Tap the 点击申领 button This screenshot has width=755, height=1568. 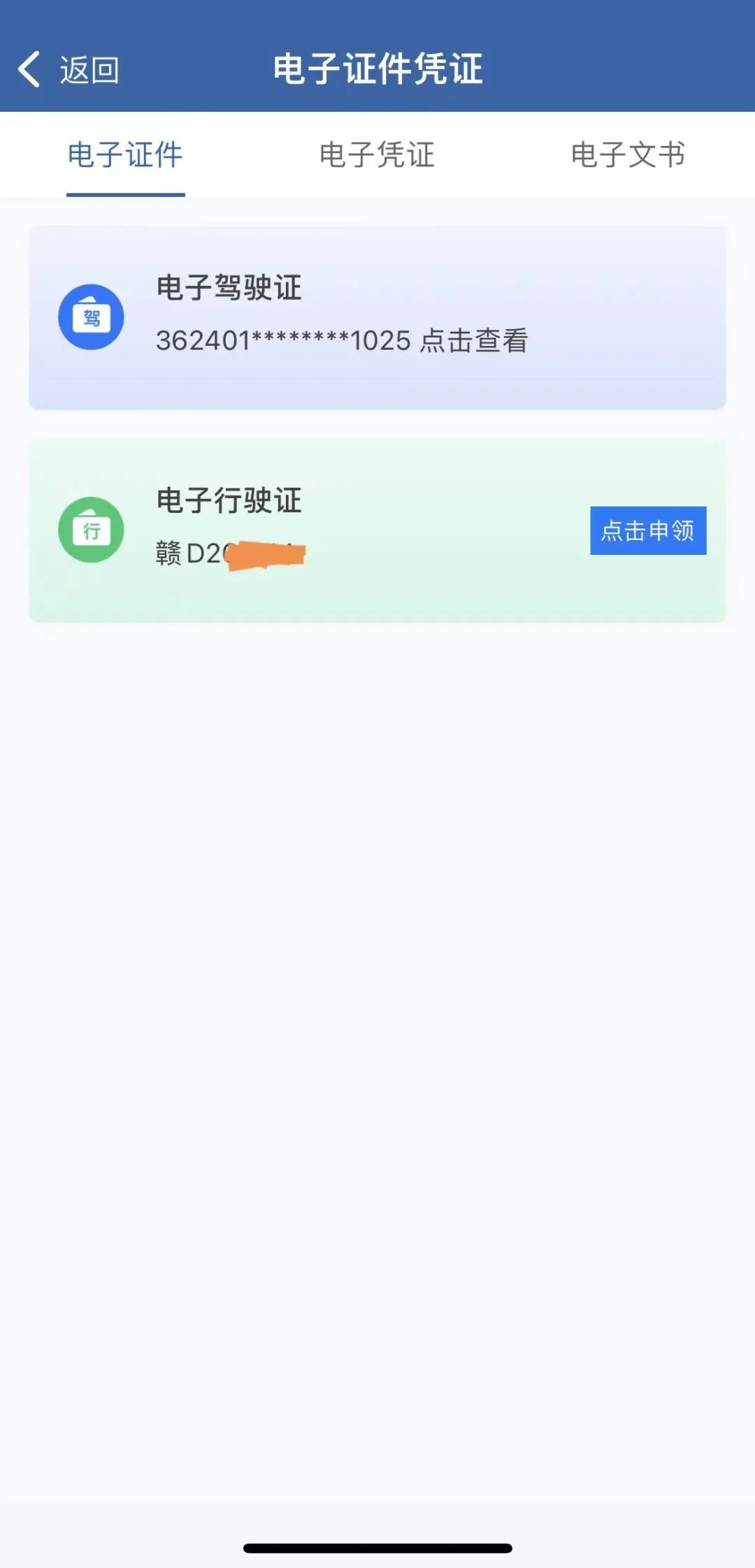click(x=647, y=530)
